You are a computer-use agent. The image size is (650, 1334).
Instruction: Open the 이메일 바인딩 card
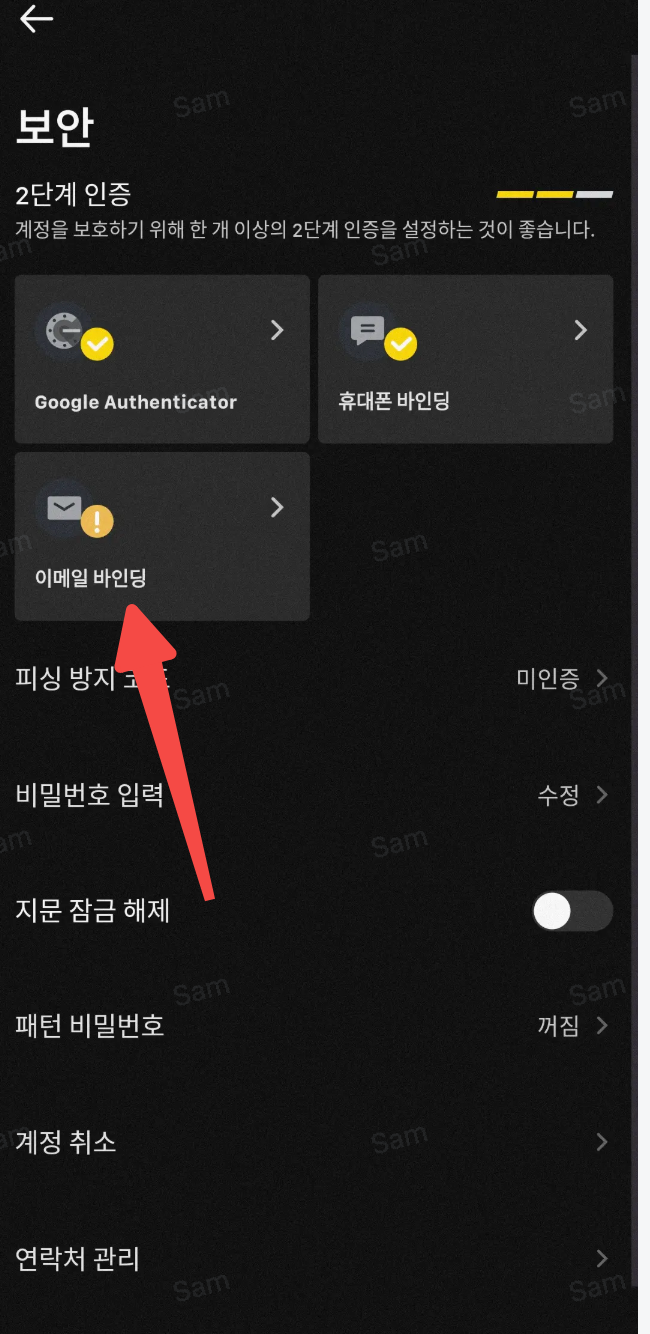[x=161, y=536]
